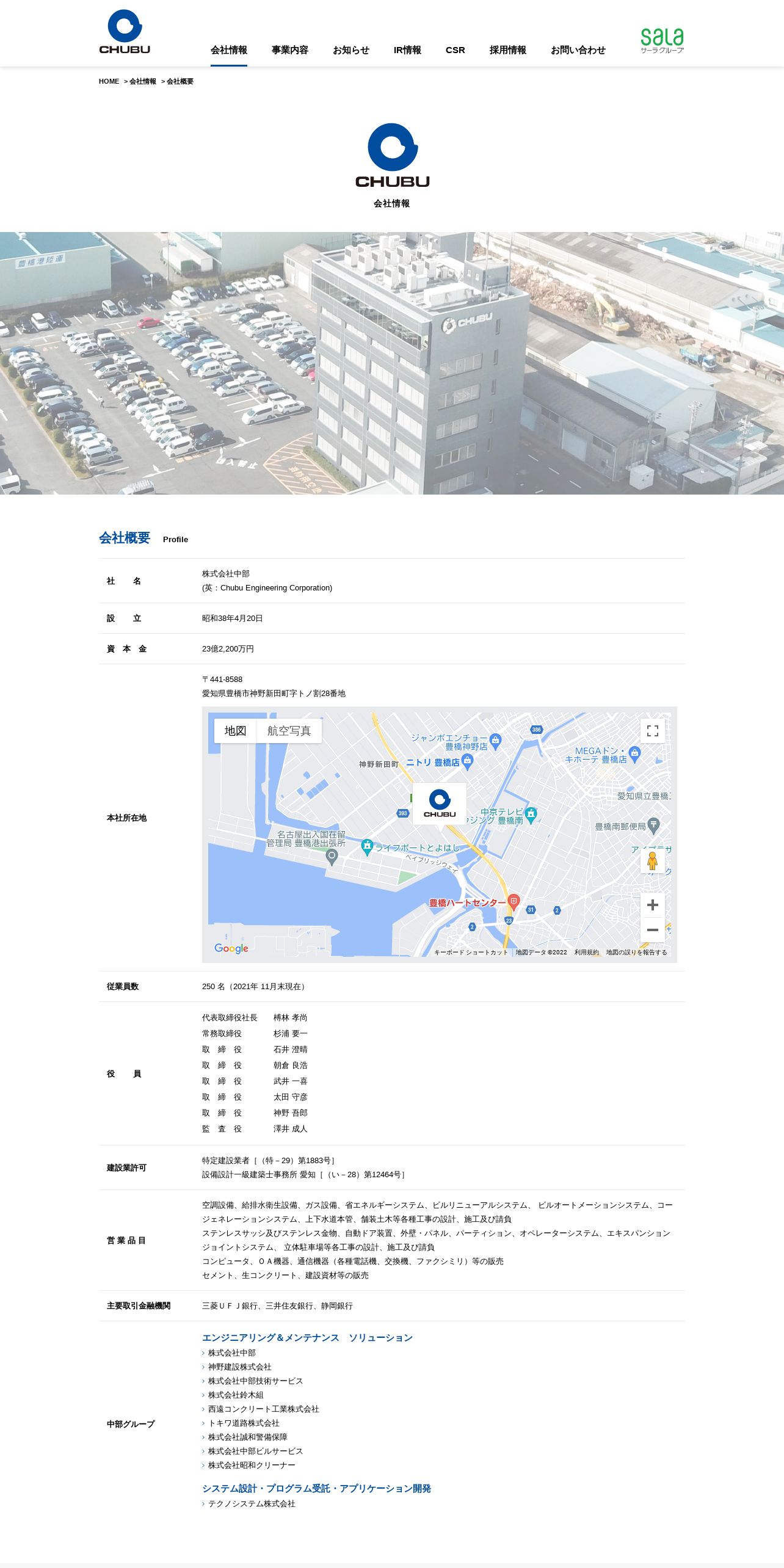784x1568 pixels.
Task: Go to お問い合わせ contact page
Action: pos(578,50)
